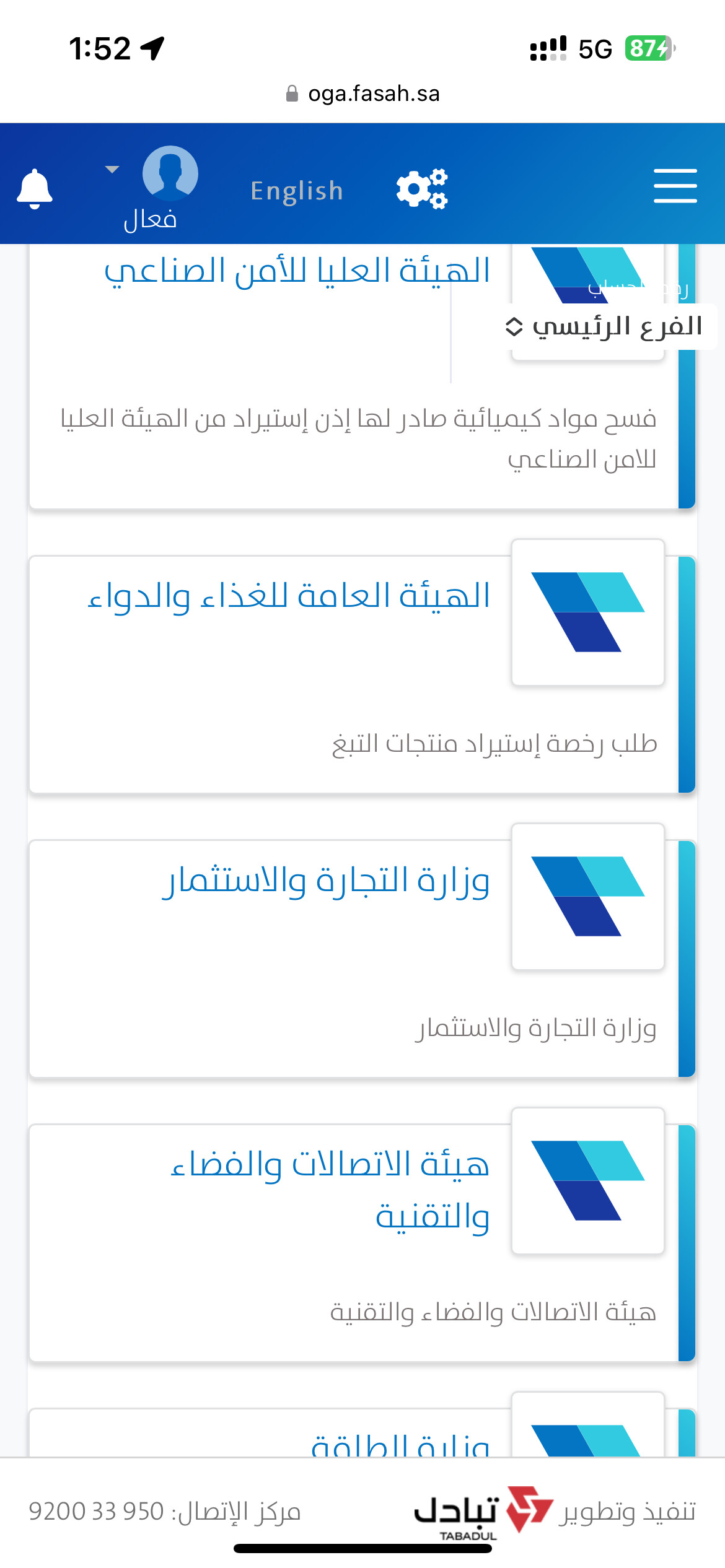Open the notifications bell
The height and width of the screenshot is (1568, 725).
coord(35,188)
